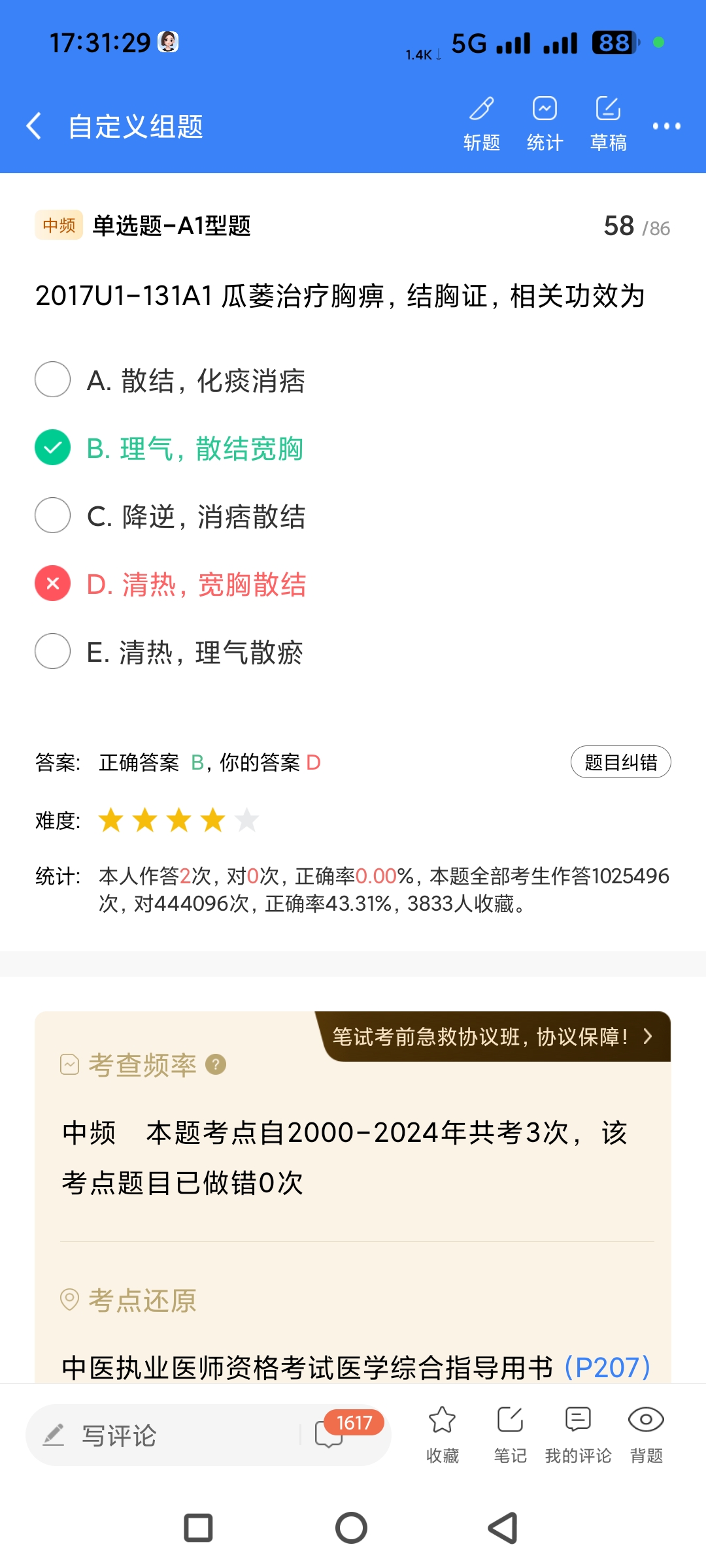The image size is (706, 1568).
Task: Open the three-dot overflow menu
Action: click(x=666, y=125)
